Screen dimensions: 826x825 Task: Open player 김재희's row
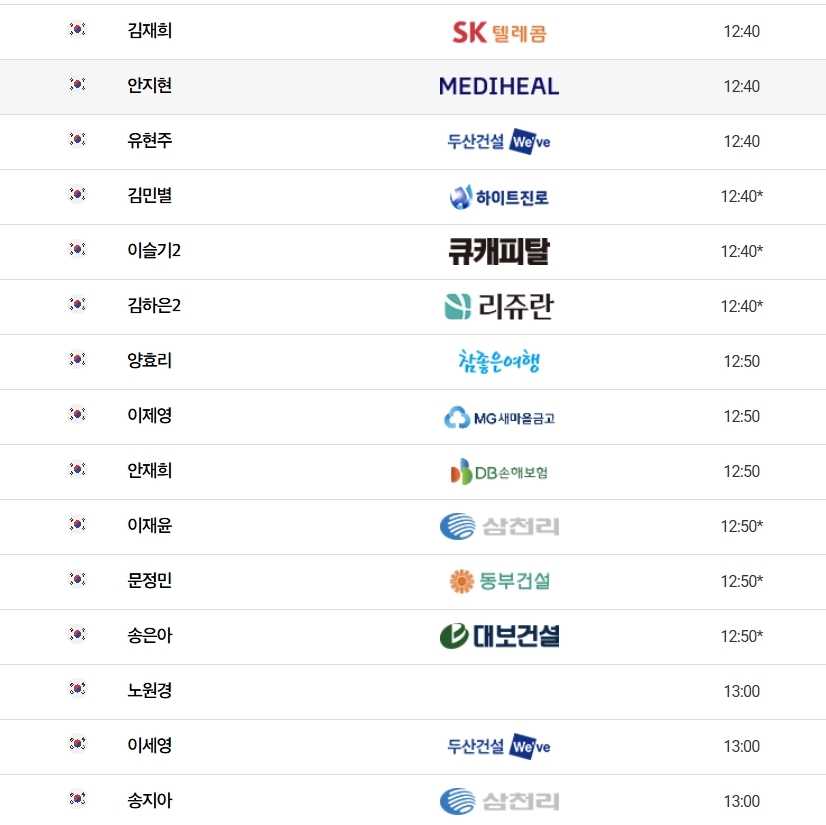pos(150,31)
